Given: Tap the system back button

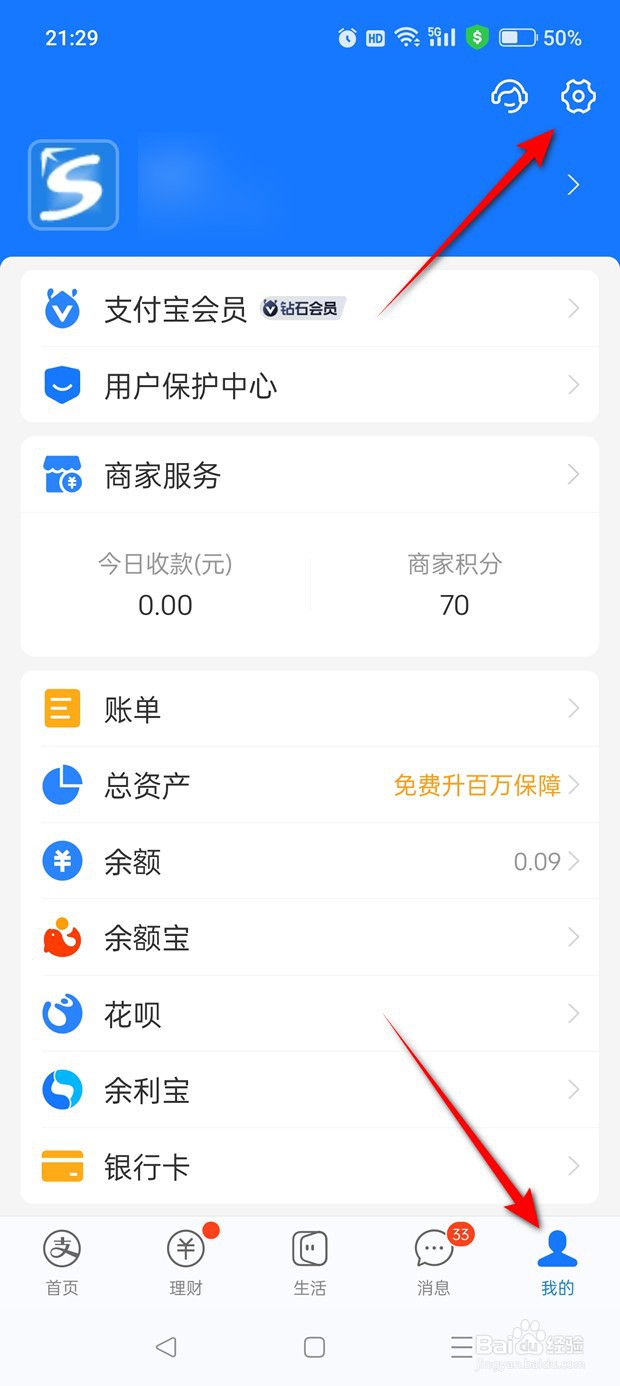Looking at the screenshot, I should pos(166,1347).
